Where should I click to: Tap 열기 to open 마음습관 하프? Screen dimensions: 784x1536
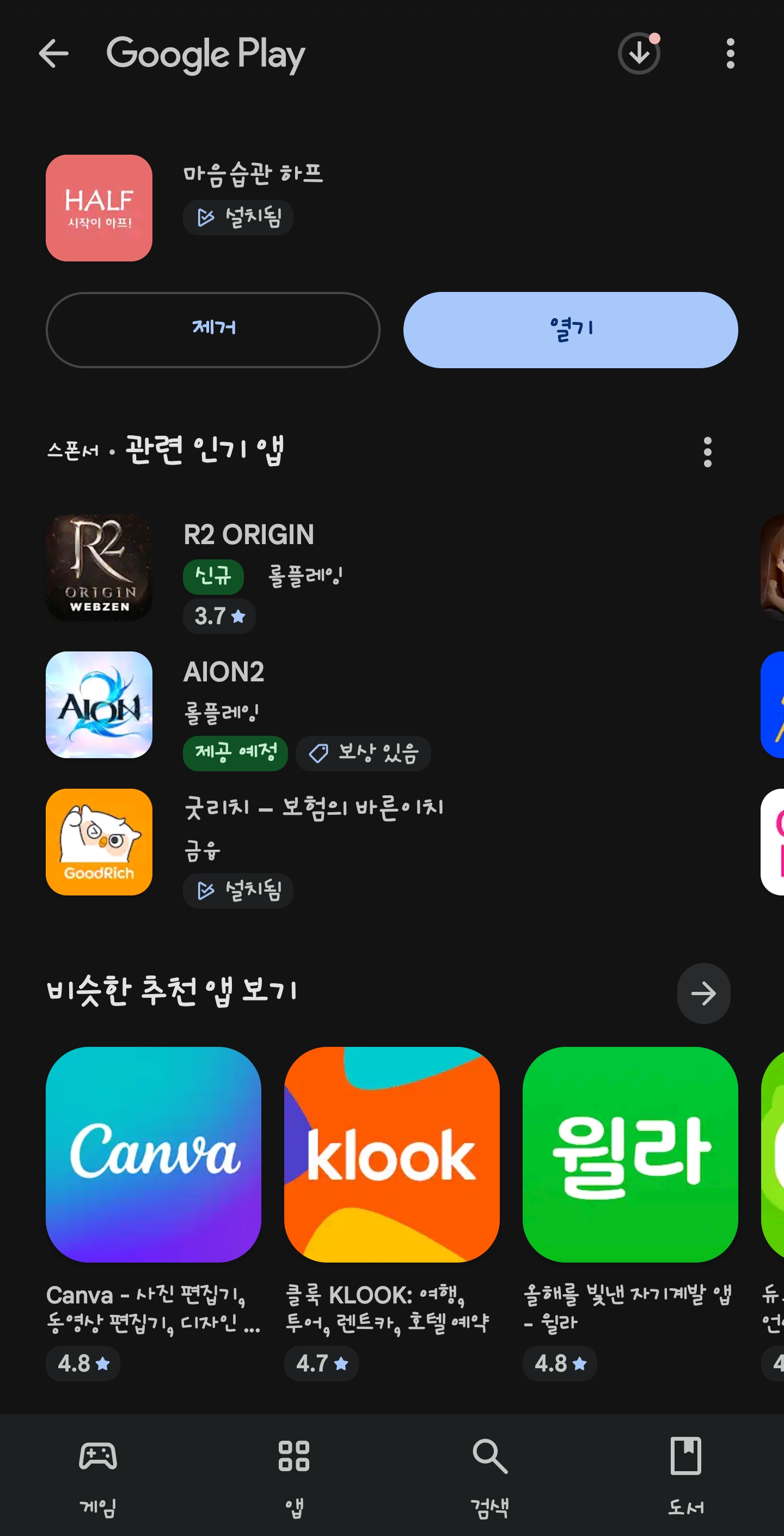571,330
